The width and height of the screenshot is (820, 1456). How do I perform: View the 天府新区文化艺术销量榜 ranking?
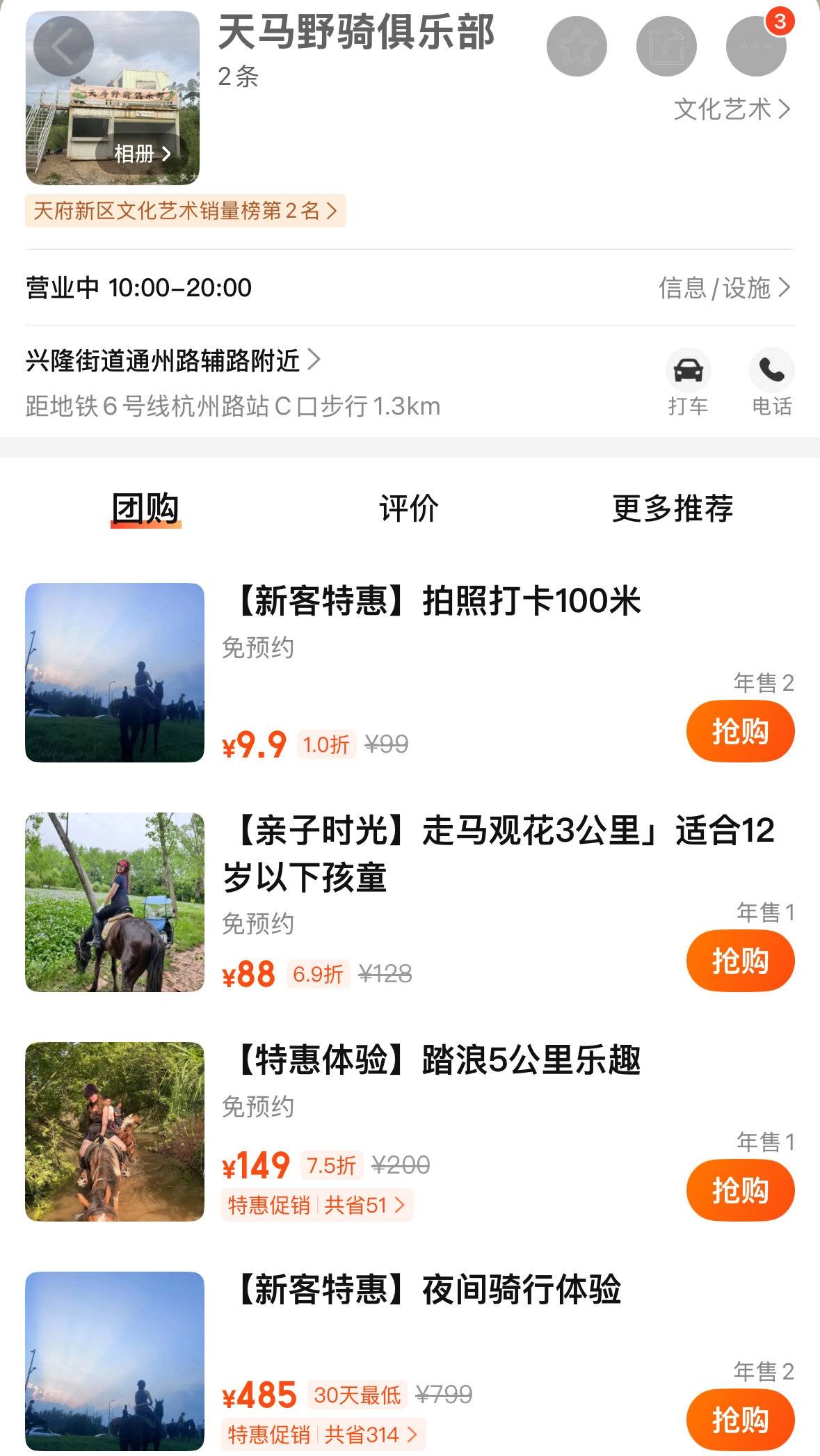(x=185, y=211)
